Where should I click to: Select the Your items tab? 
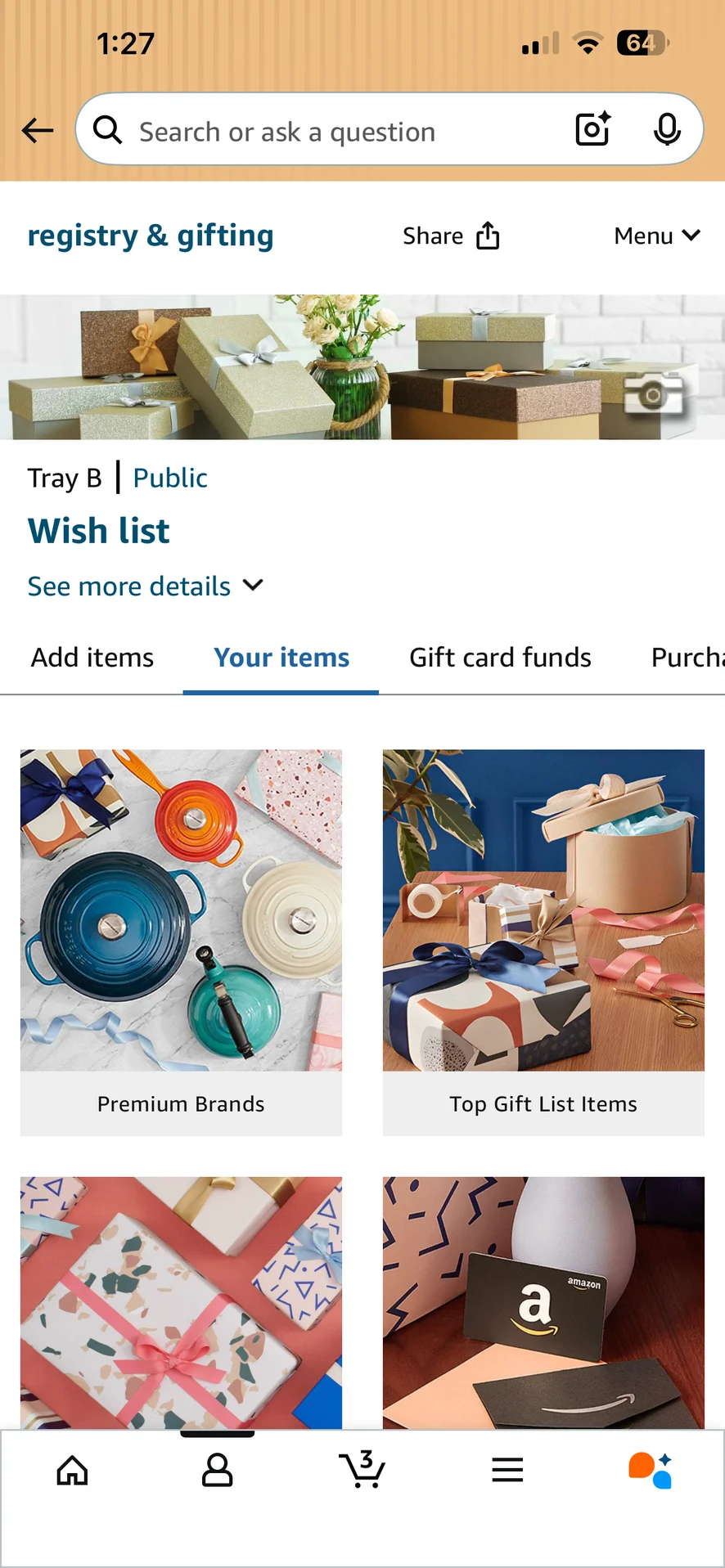pos(281,658)
